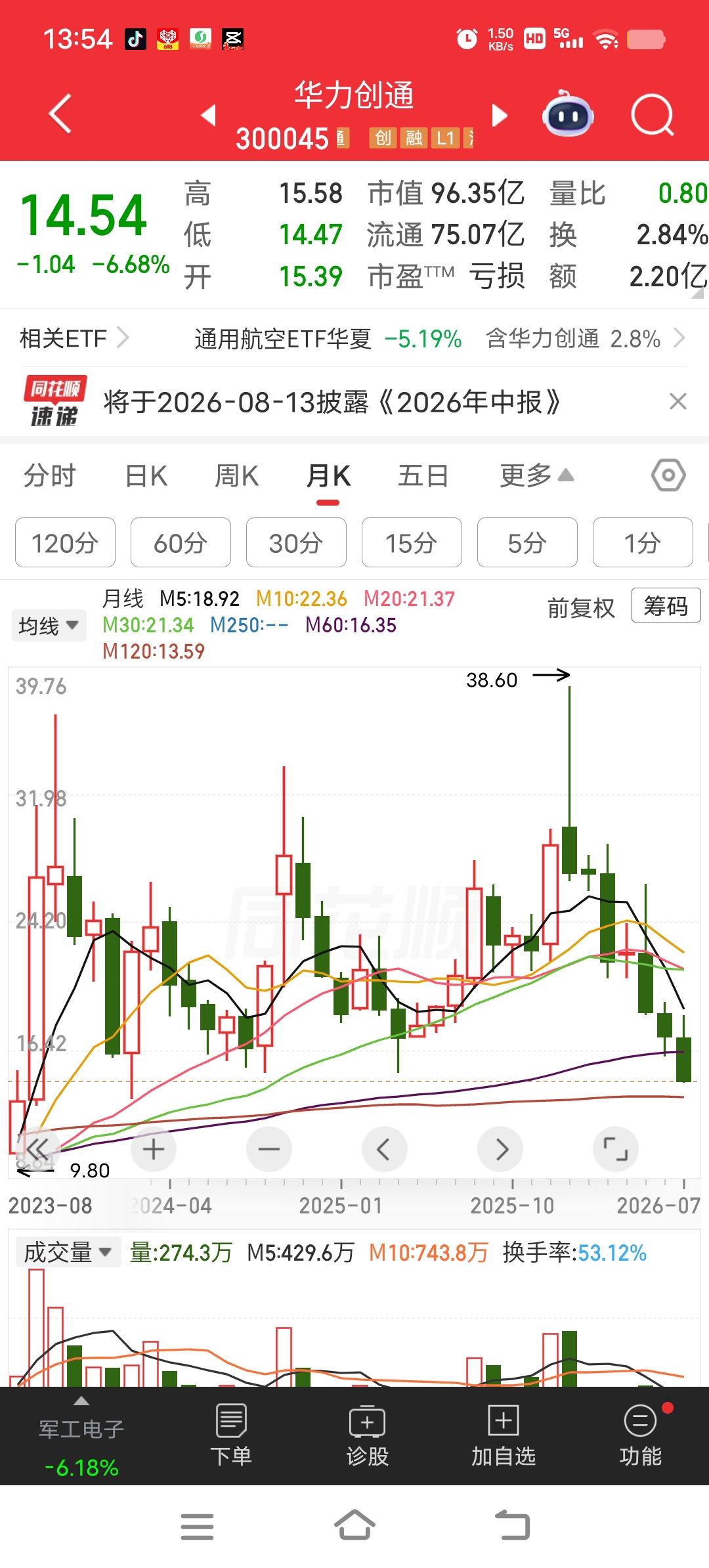Switch to the next stock arrow

[499, 116]
